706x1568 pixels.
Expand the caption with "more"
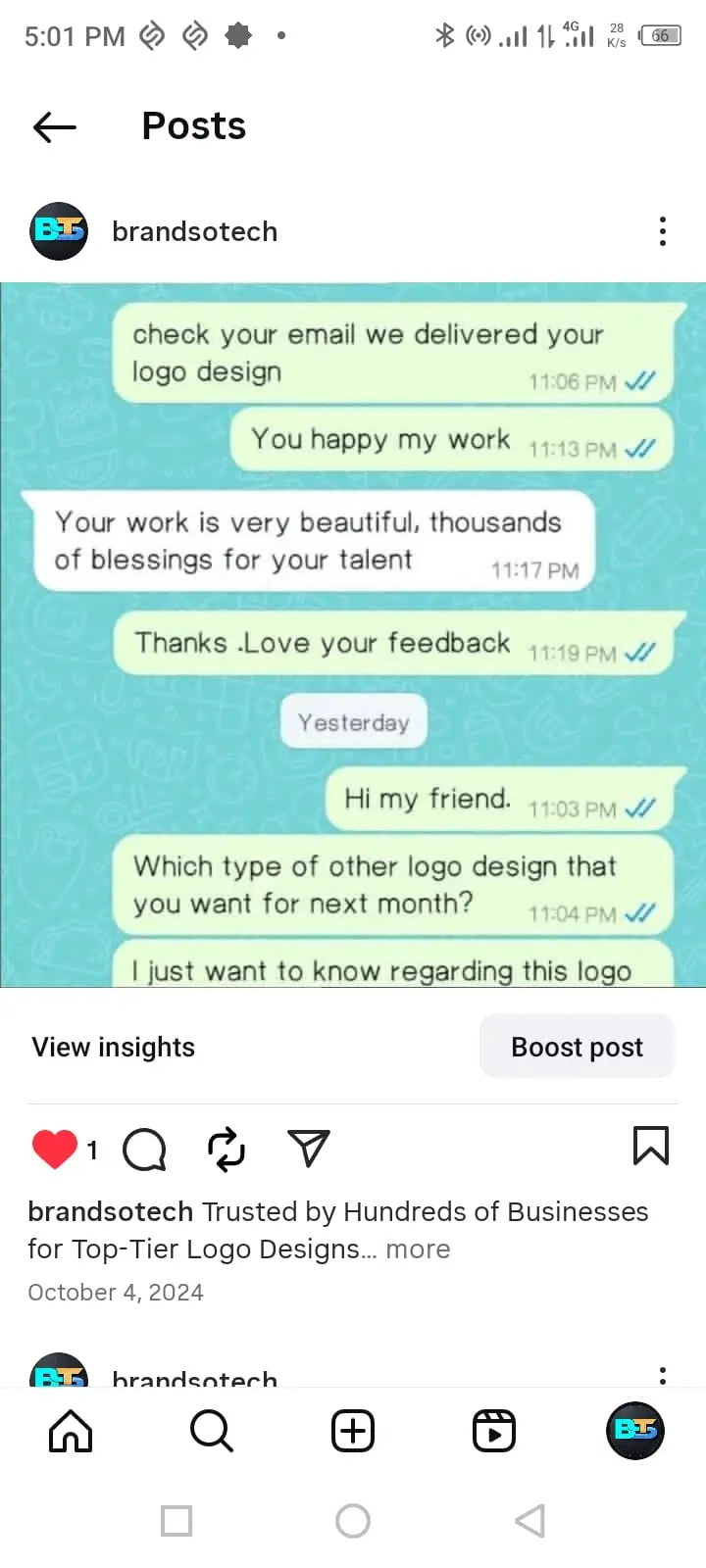(x=418, y=1249)
